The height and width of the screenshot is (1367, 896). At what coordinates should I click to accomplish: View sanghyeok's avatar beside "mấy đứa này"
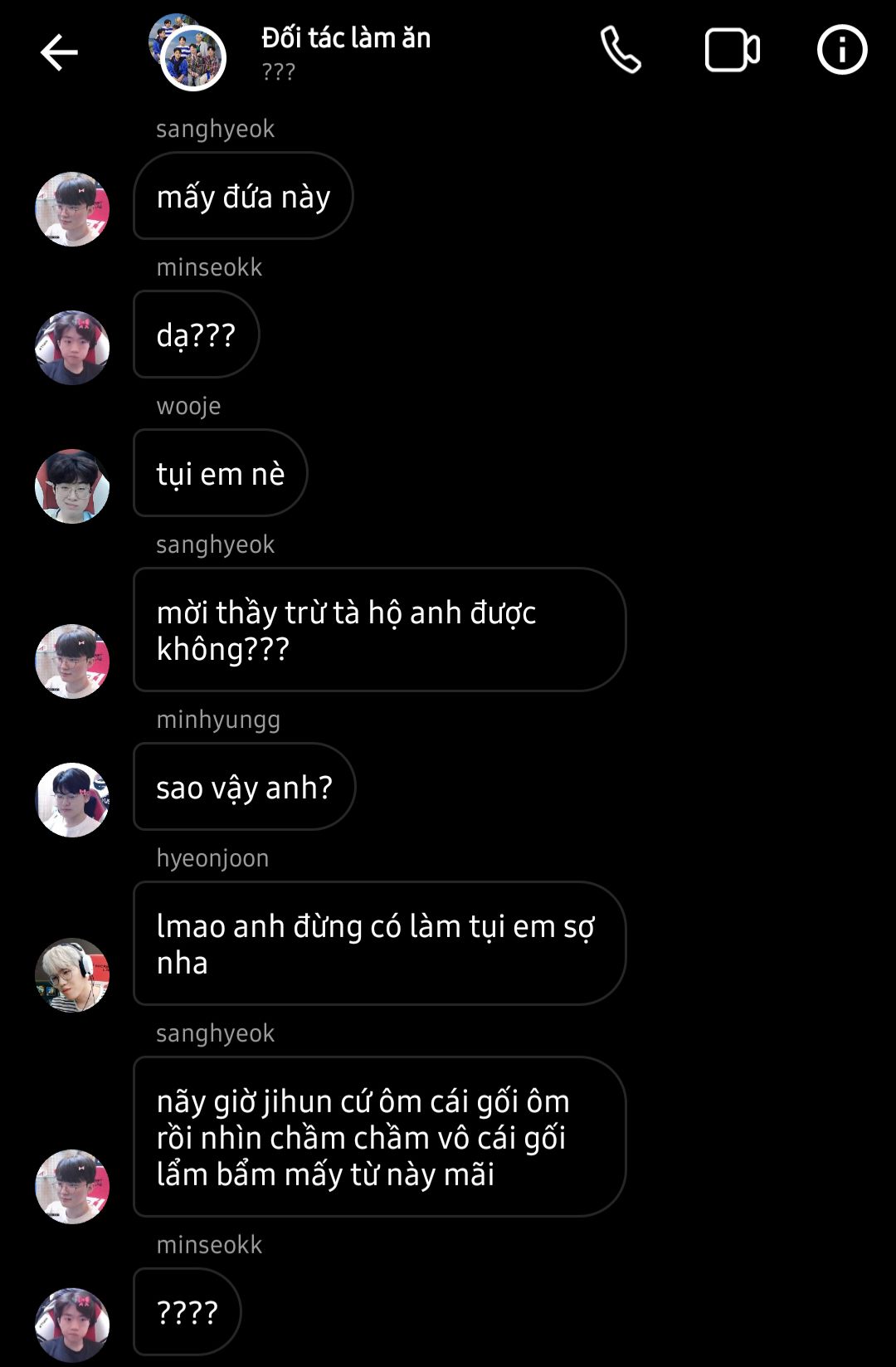pos(72,209)
